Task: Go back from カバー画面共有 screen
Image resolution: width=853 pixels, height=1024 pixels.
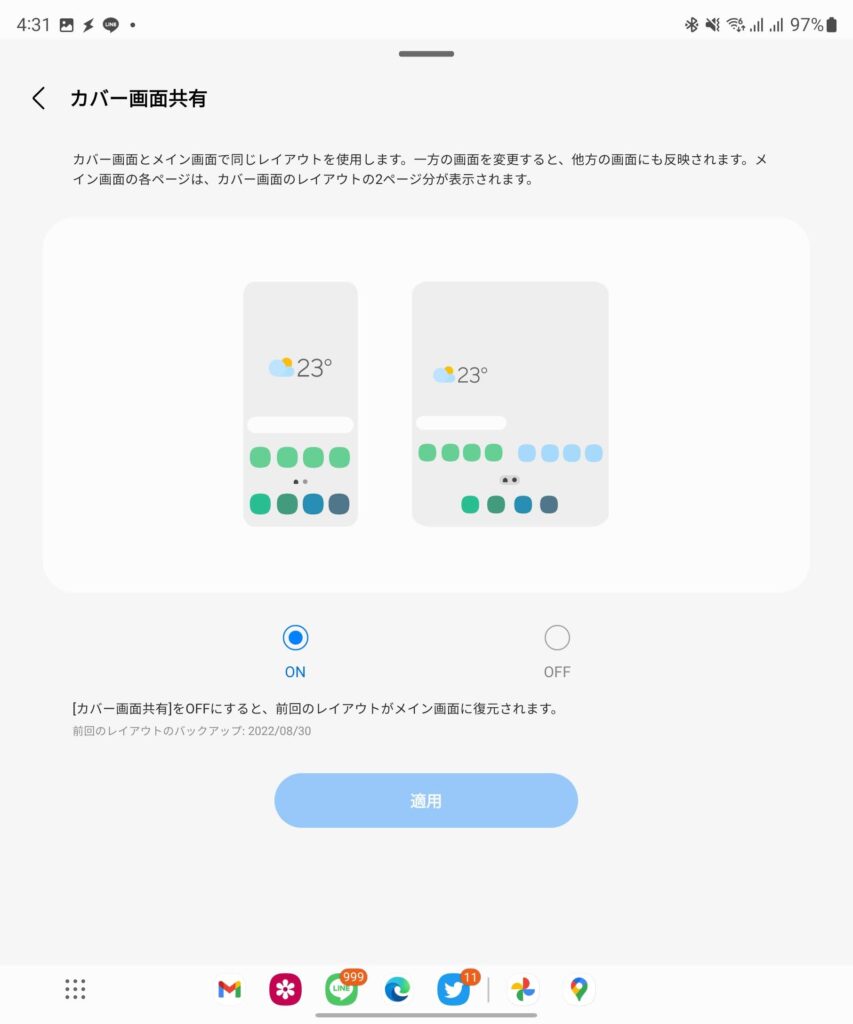Action: [x=39, y=98]
